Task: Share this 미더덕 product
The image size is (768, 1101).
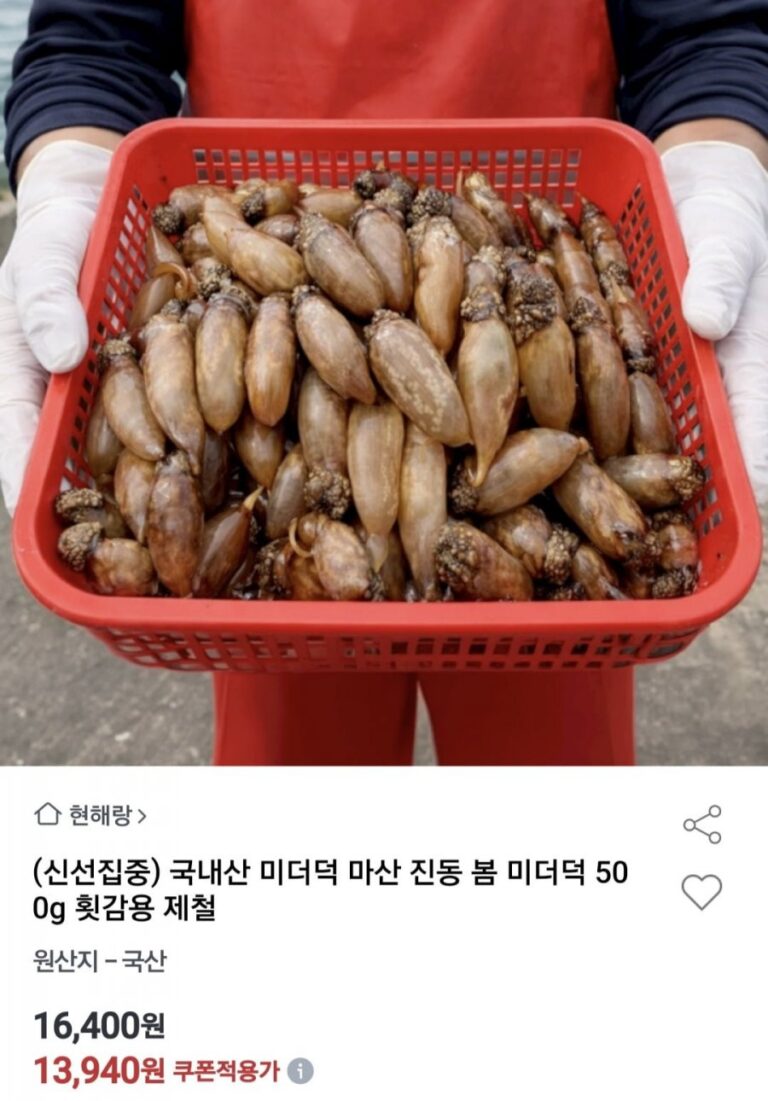Action: coord(701,824)
